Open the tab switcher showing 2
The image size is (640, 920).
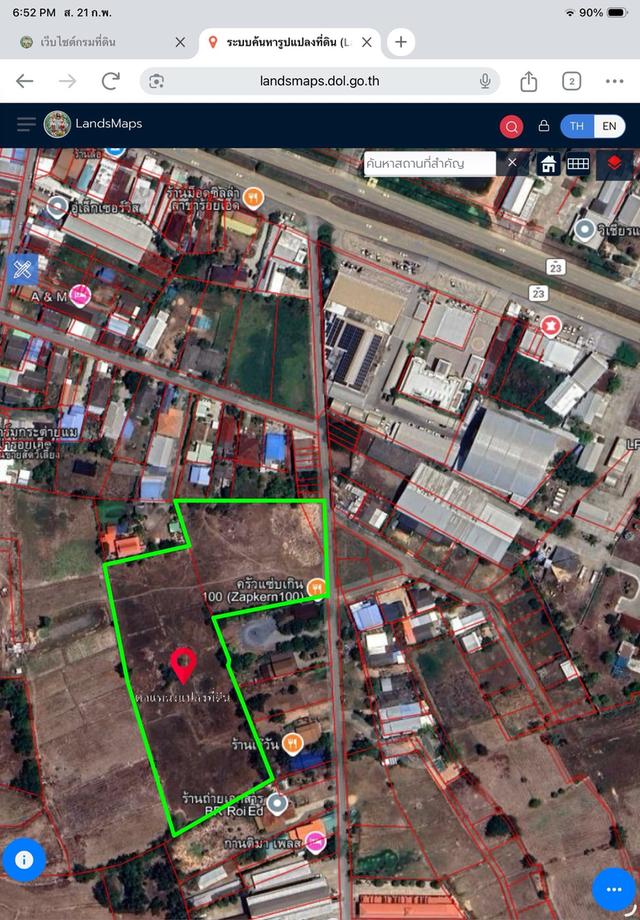coord(572,81)
